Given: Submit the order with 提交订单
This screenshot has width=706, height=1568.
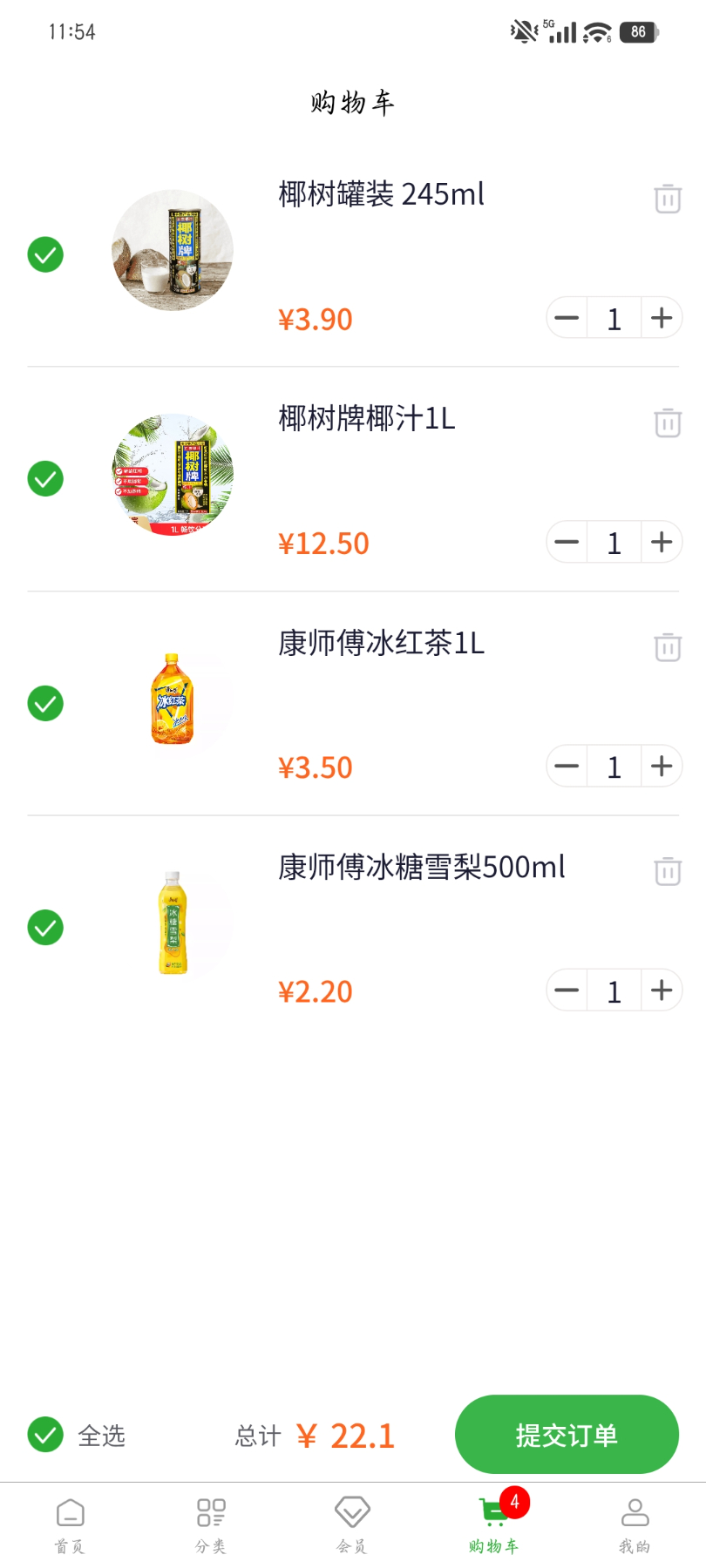Looking at the screenshot, I should [x=567, y=1435].
